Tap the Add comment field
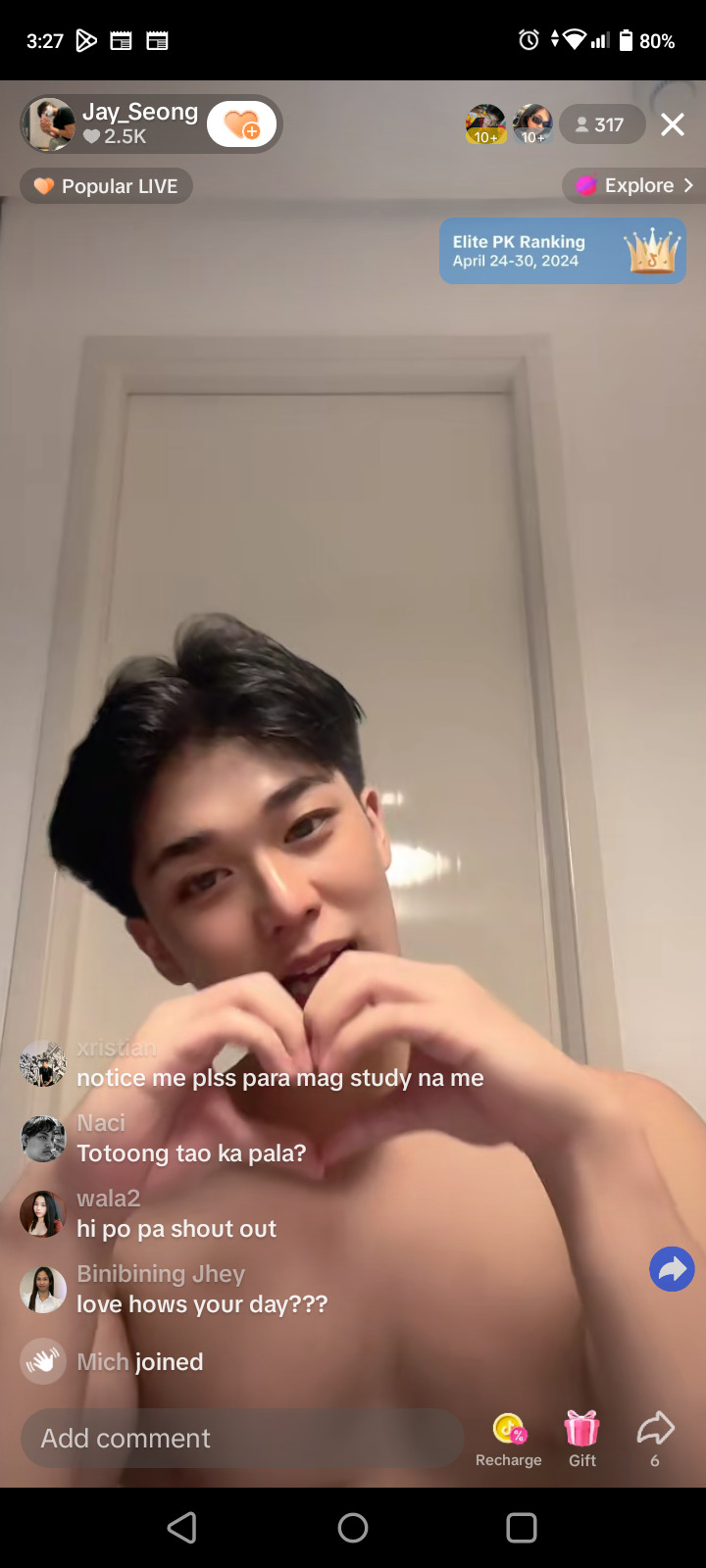Viewport: 706px width, 1568px height. pyautogui.click(x=241, y=1438)
